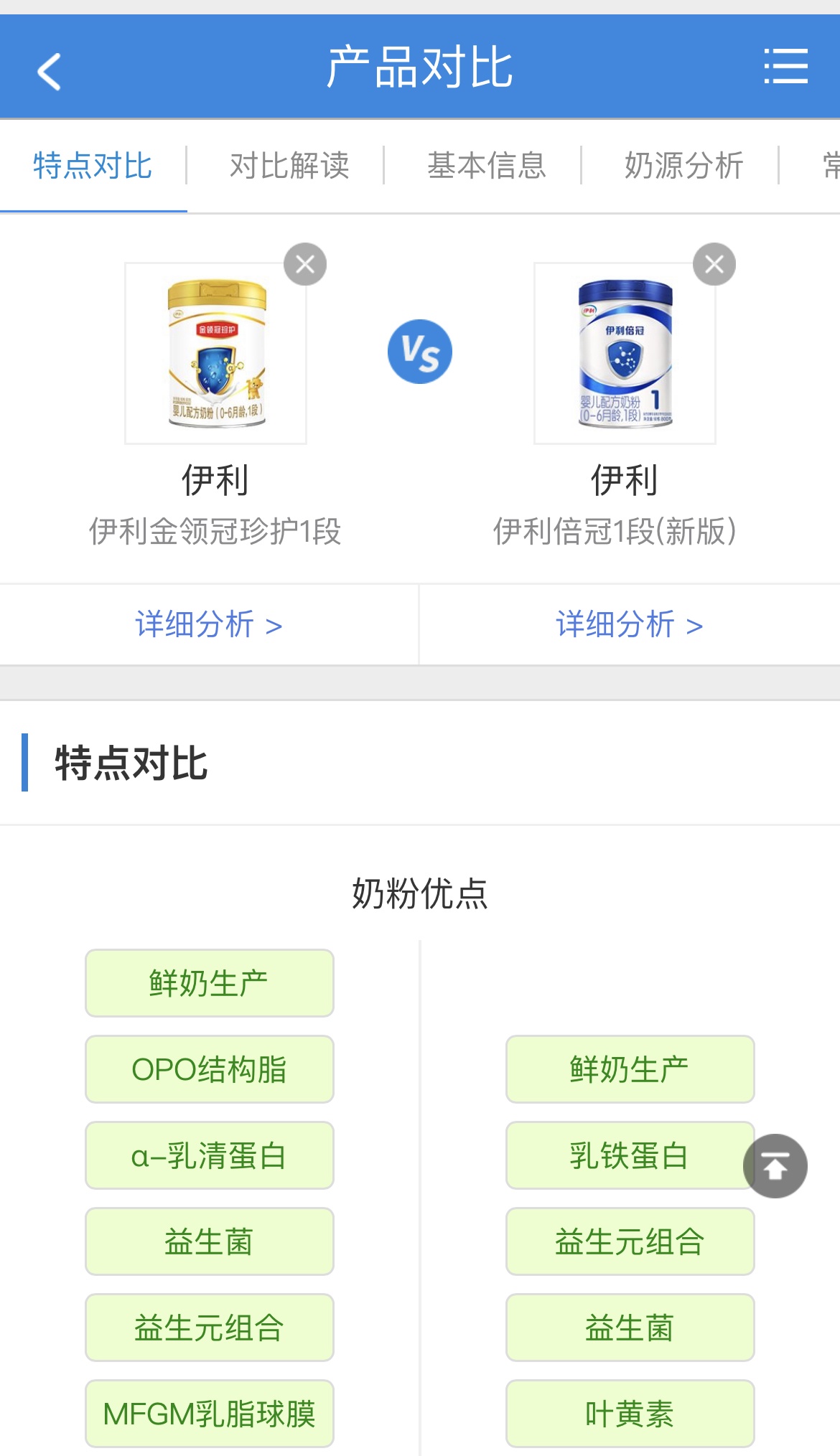Go back from the 产品对比 page
The image size is (840, 1456).
point(49,70)
